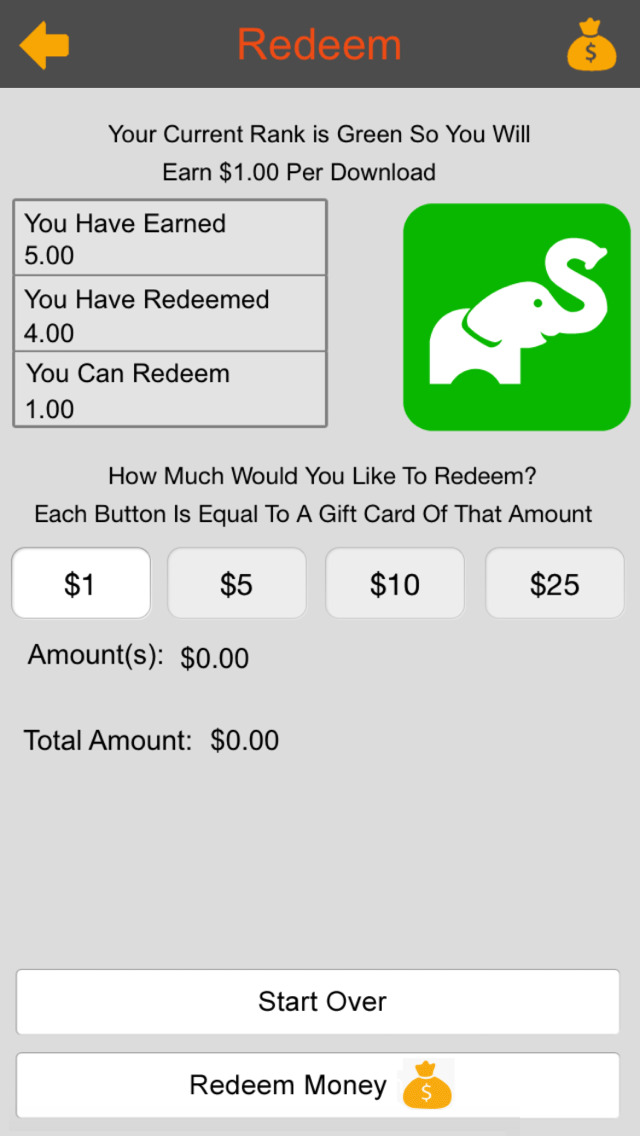
Task: Go back using the orange arrow
Action: click(x=44, y=45)
